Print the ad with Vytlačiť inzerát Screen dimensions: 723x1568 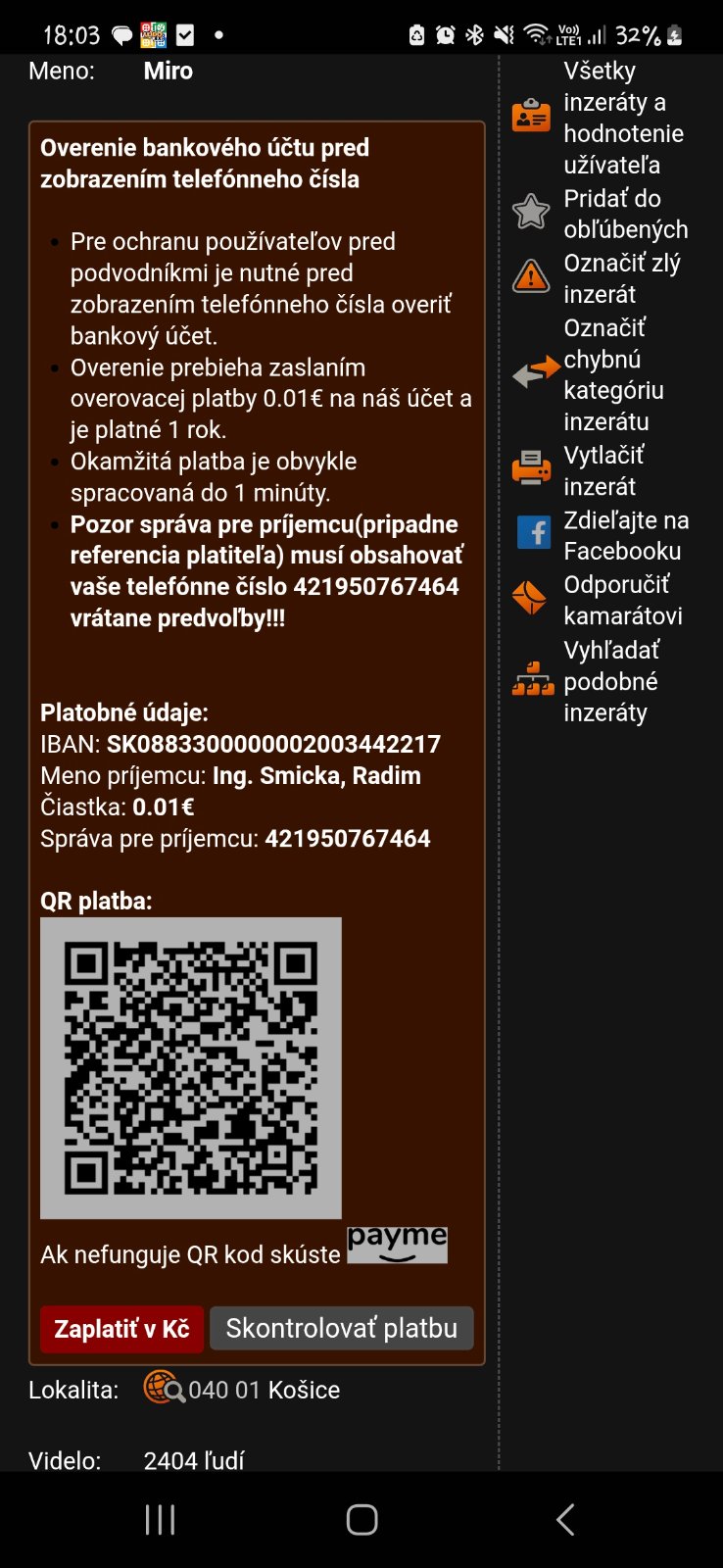(603, 470)
